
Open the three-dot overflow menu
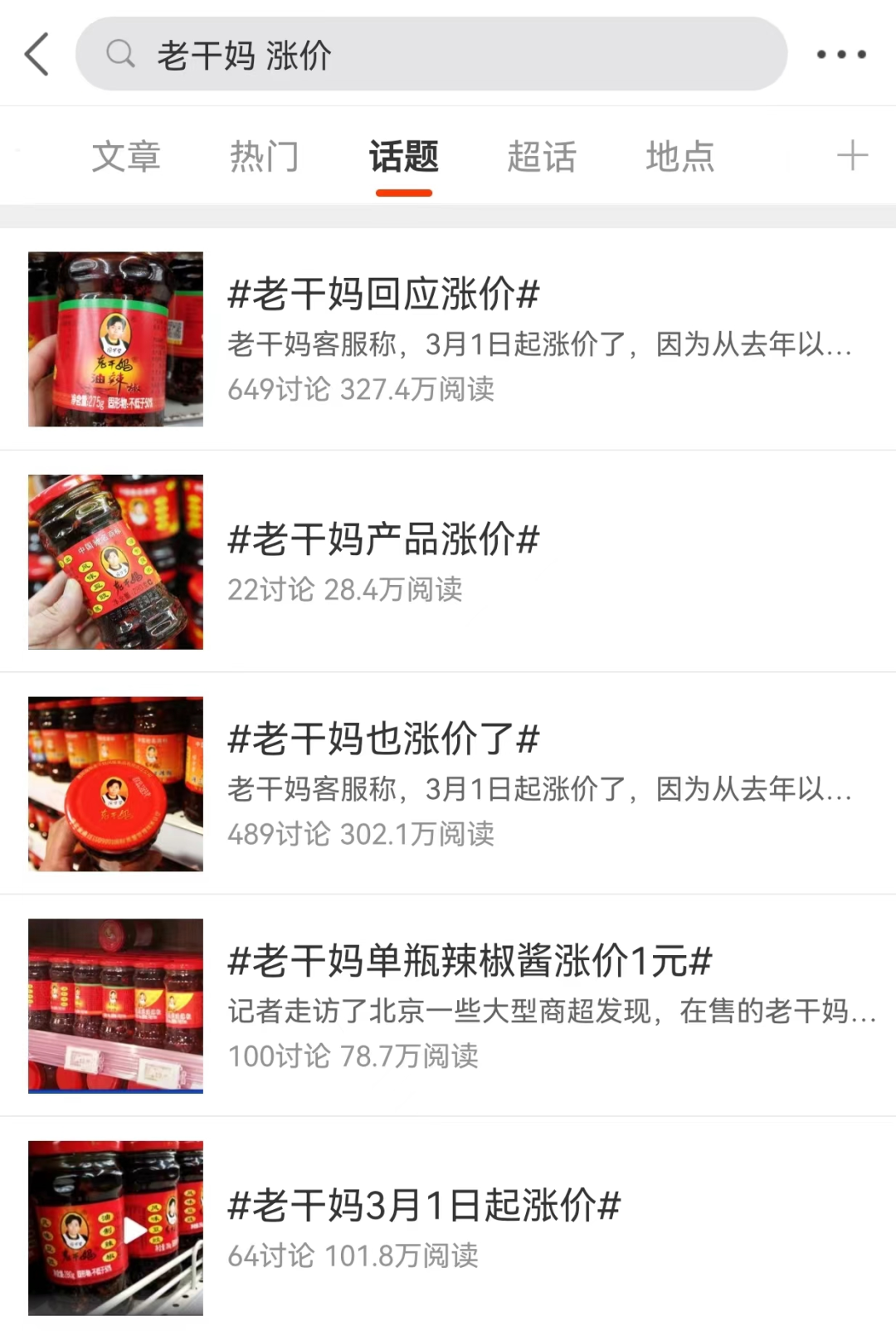pos(841,55)
